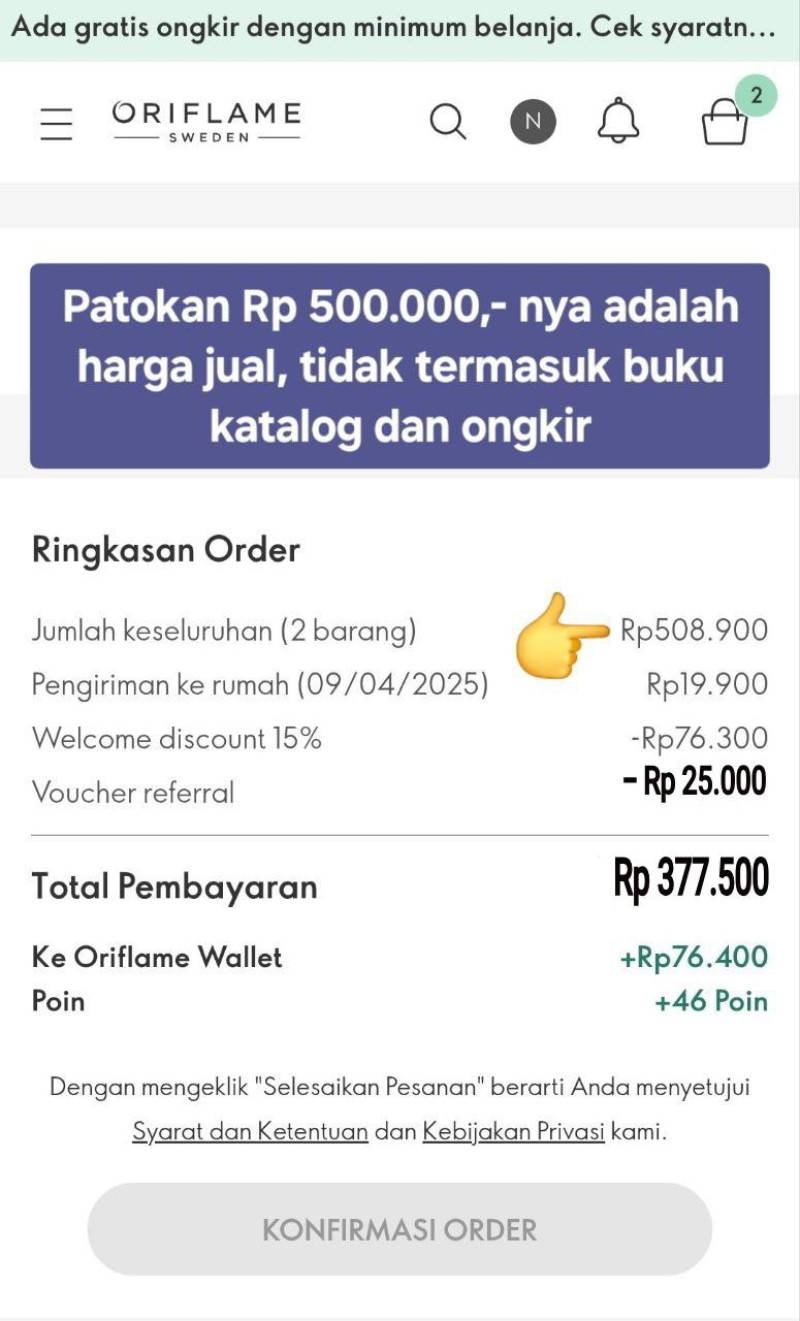Read the Syarat dan Ketentuan link
Image resolution: width=800 pixels, height=1321 pixels.
250,1132
